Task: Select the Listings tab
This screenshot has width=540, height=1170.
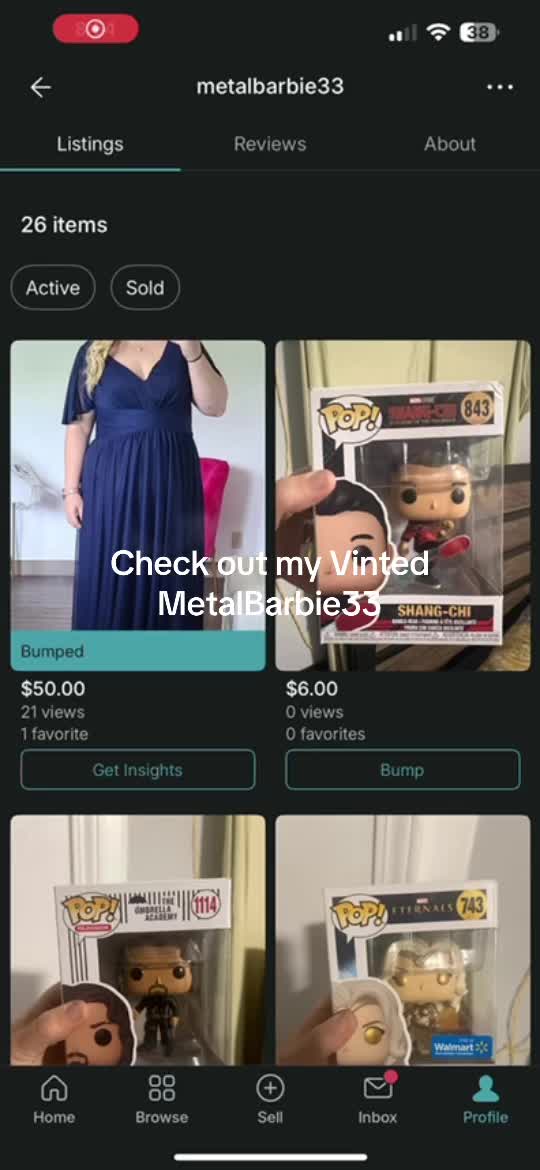Action: pyautogui.click(x=90, y=144)
